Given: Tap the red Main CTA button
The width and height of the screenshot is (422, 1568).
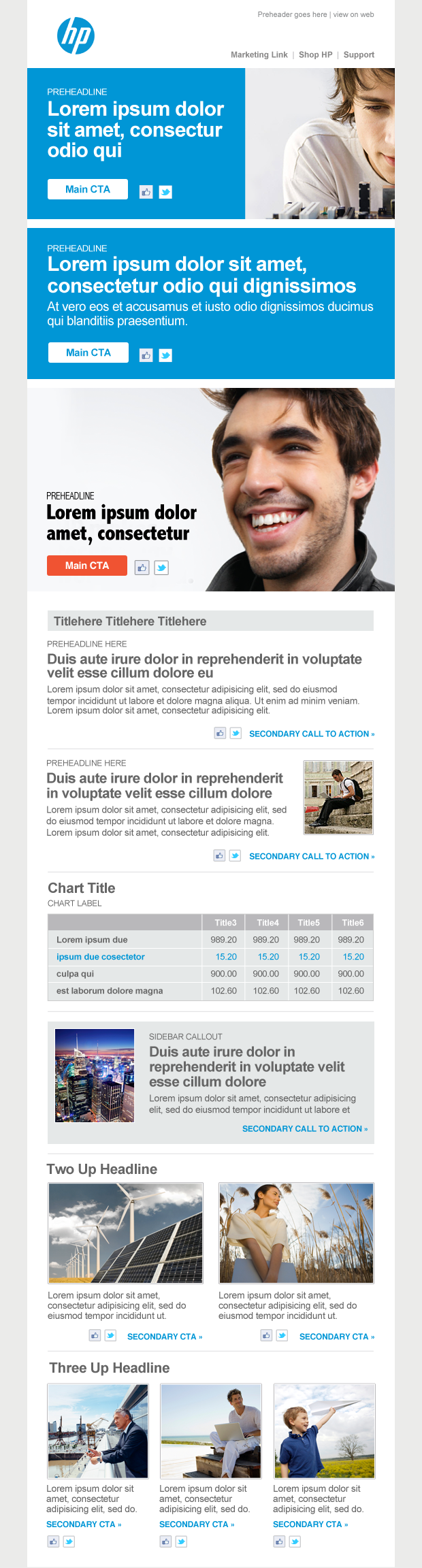Looking at the screenshot, I should click(87, 566).
